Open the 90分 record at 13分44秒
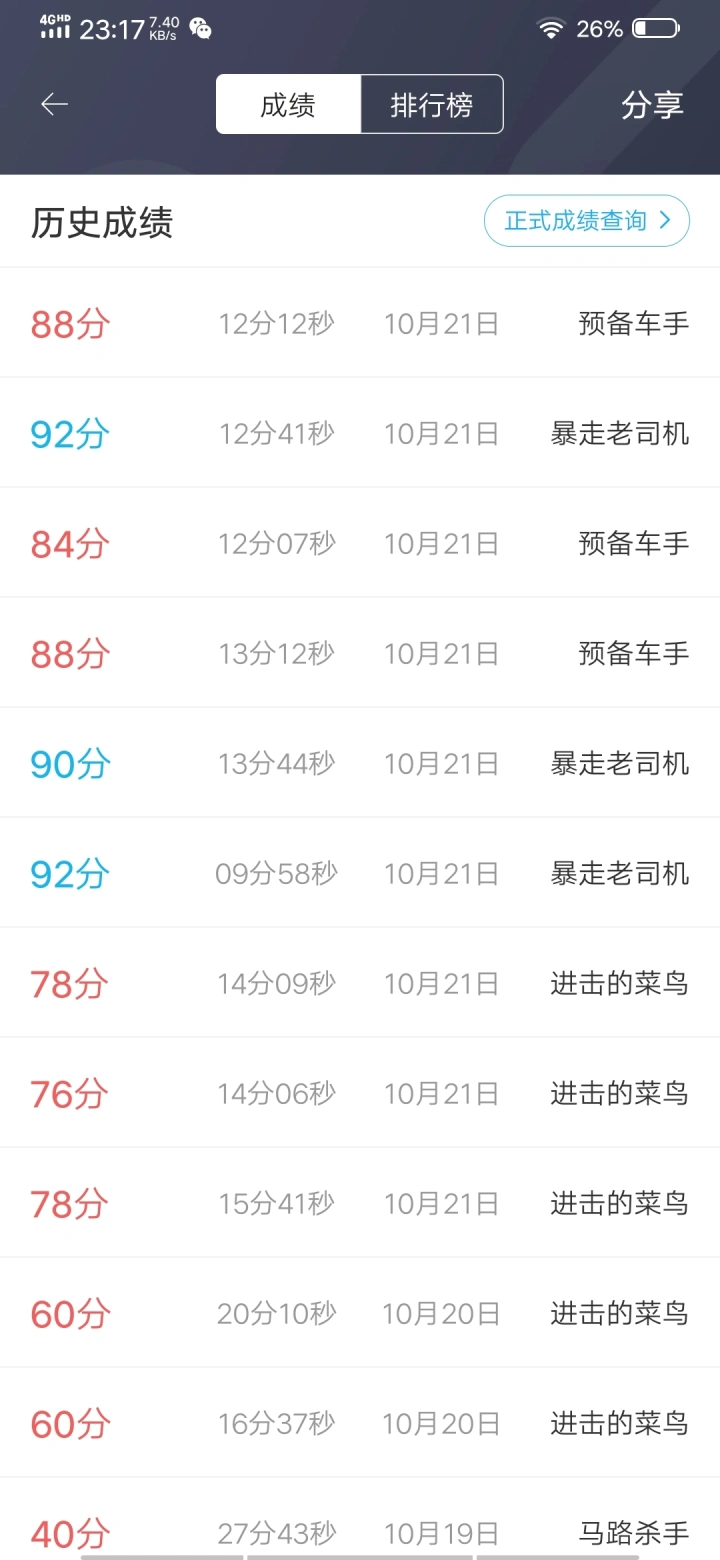This screenshot has height=1560, width=720. pyautogui.click(x=360, y=763)
